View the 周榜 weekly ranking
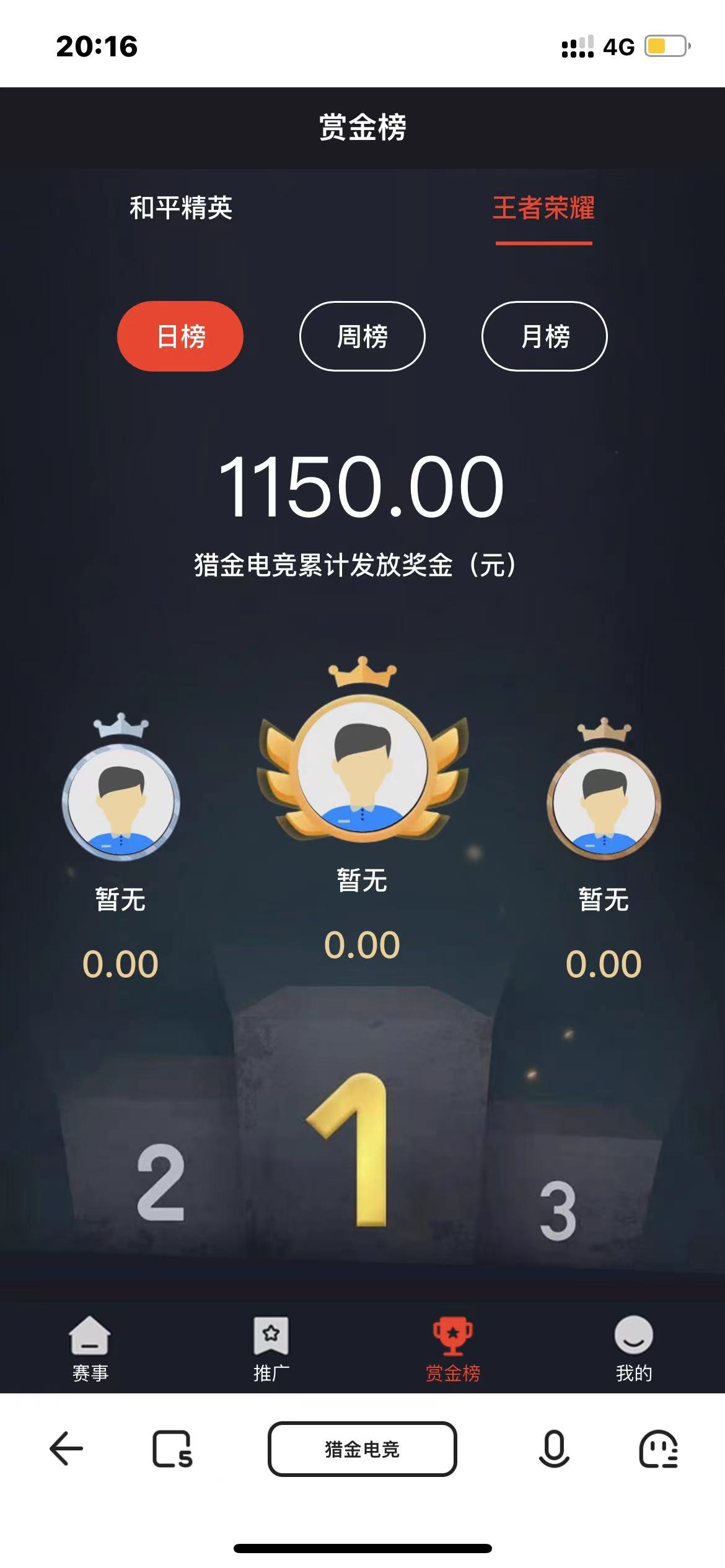The height and width of the screenshot is (1568, 725). (x=362, y=336)
